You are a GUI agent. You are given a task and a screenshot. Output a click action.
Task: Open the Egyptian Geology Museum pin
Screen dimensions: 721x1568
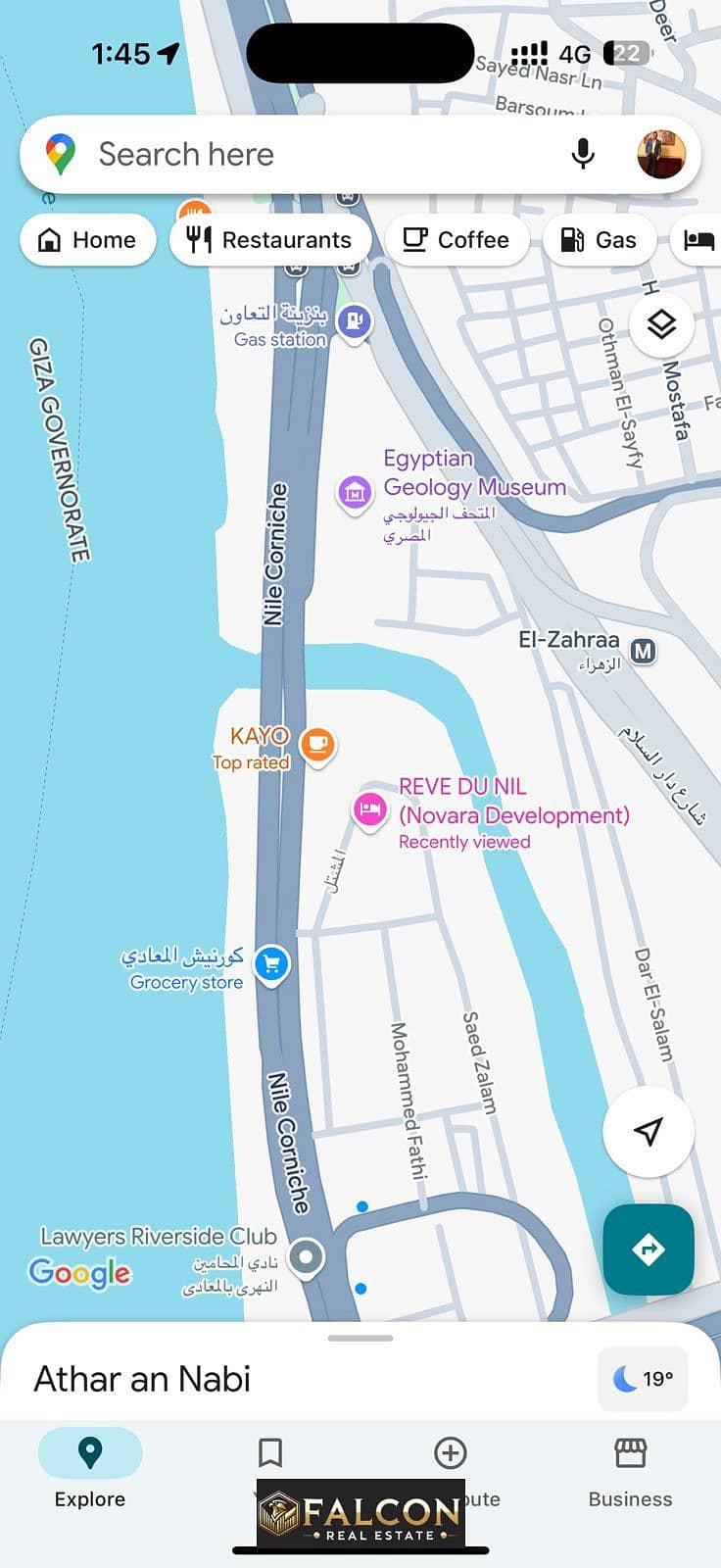355,492
